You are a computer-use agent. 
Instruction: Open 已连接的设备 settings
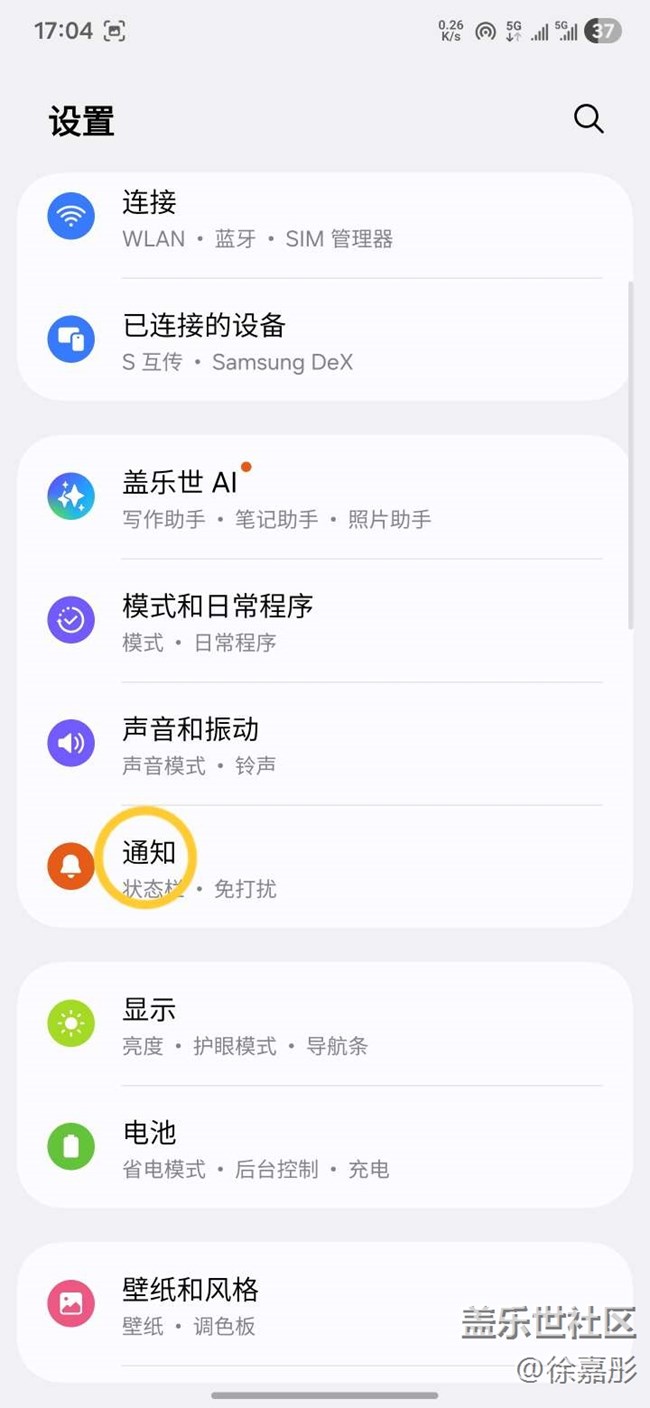point(324,341)
